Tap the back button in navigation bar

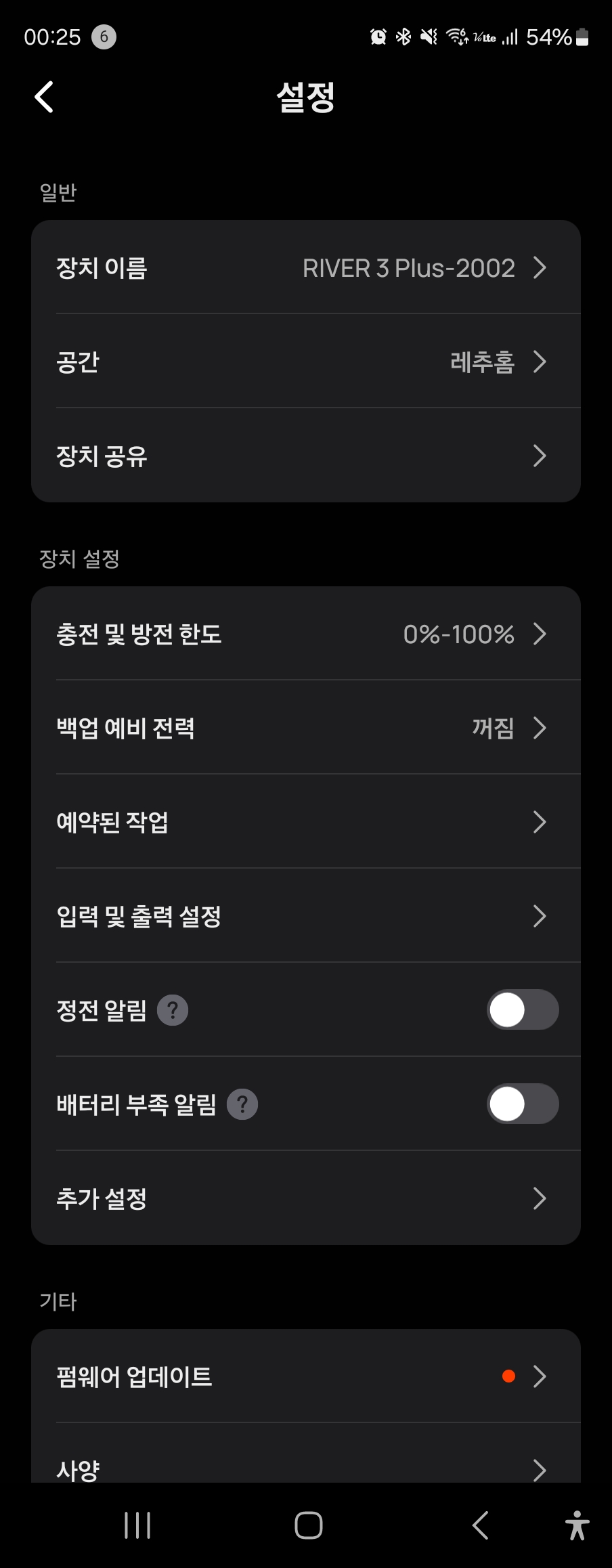coord(480,1525)
